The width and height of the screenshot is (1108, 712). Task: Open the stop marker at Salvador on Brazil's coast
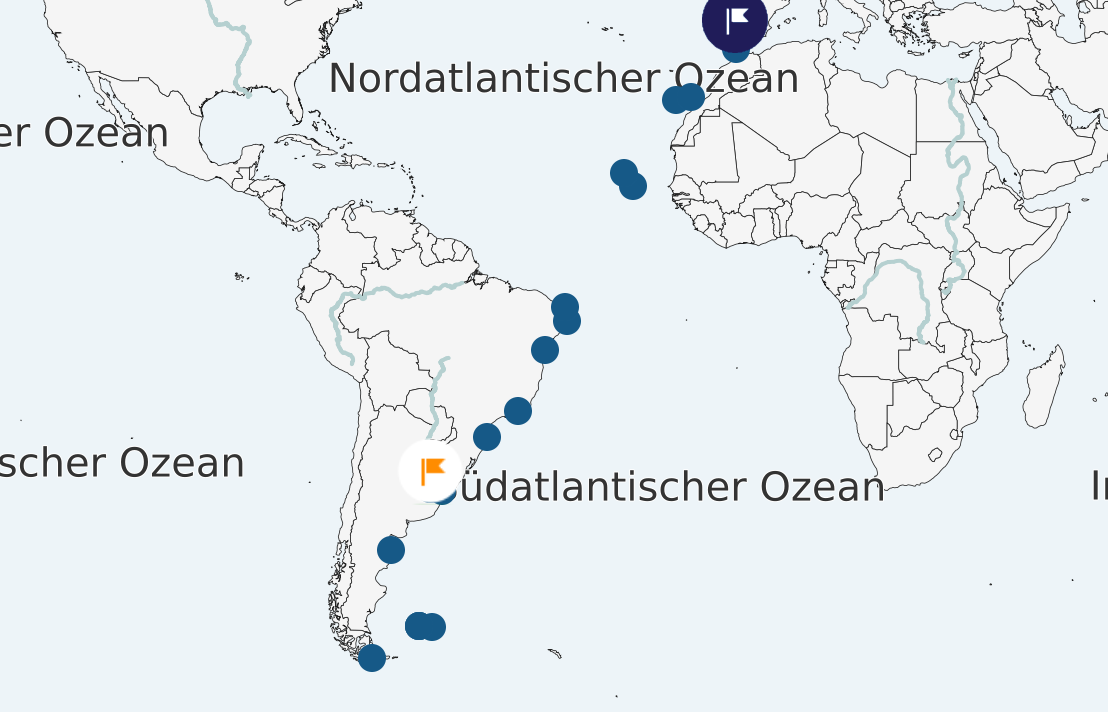[x=545, y=349]
